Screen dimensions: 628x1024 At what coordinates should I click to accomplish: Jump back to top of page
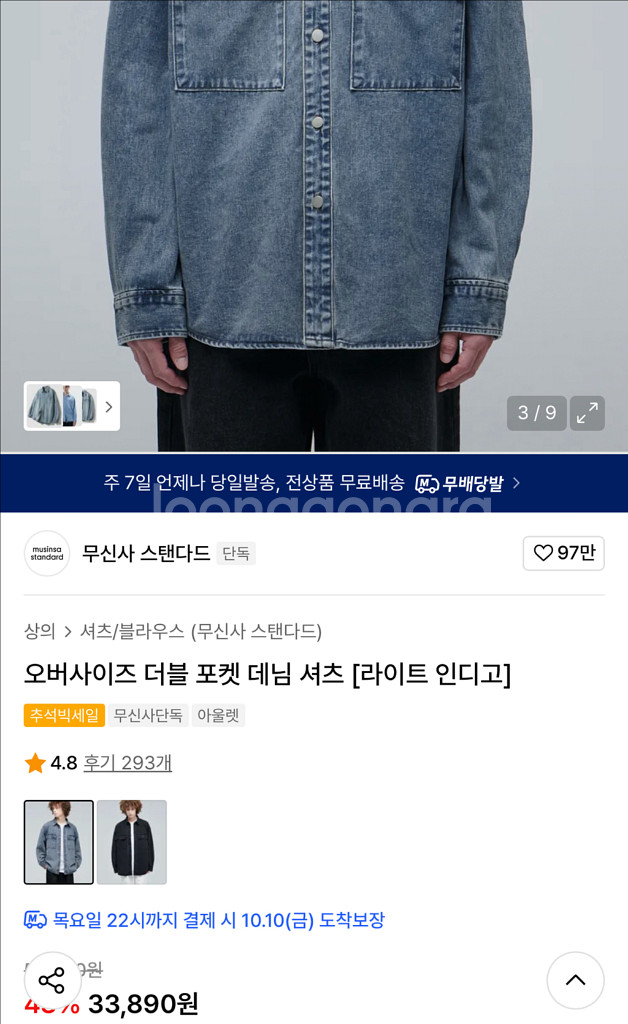tap(575, 980)
